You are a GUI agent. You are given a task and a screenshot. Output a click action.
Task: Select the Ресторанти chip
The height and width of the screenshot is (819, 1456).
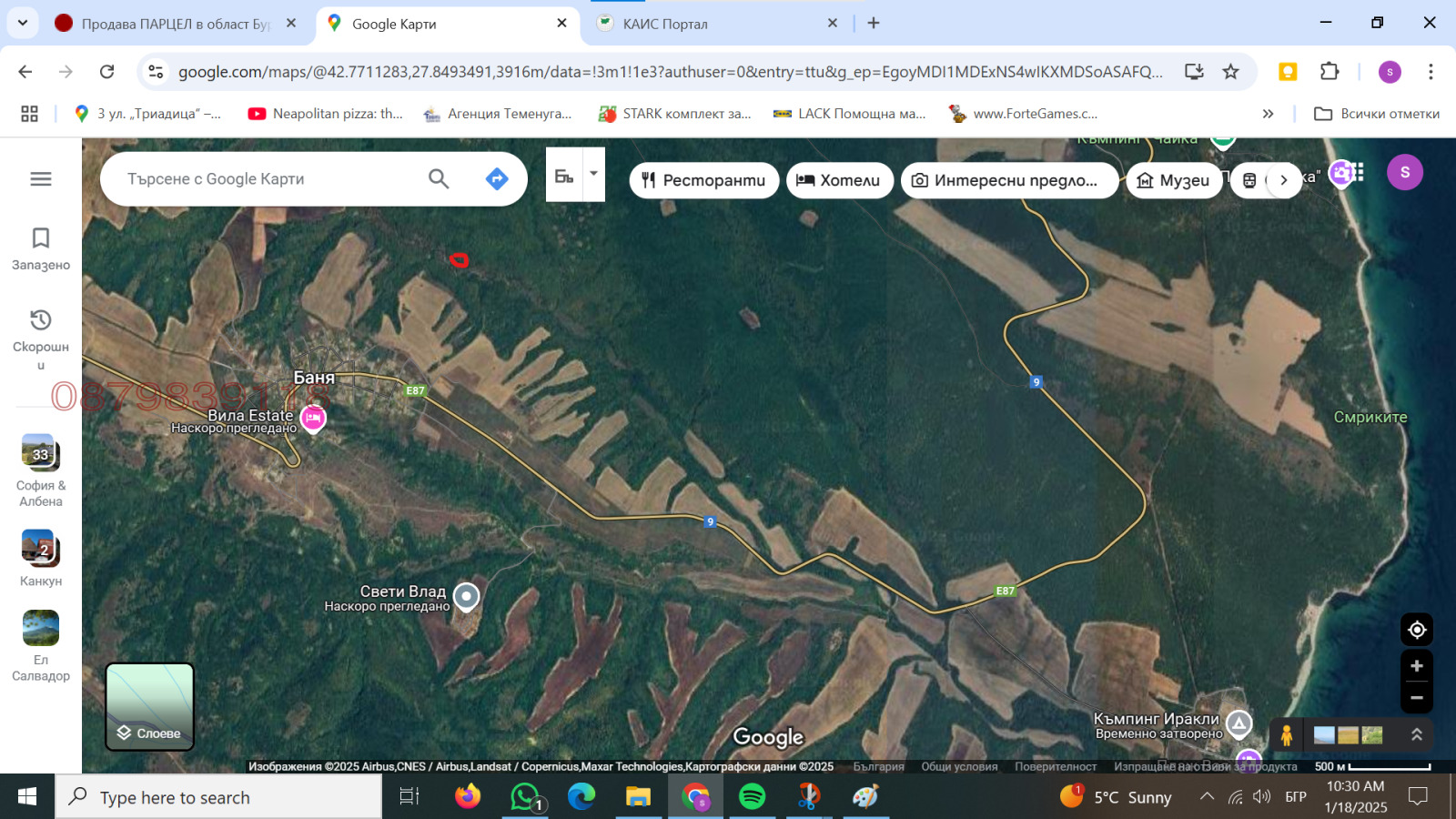tap(703, 180)
